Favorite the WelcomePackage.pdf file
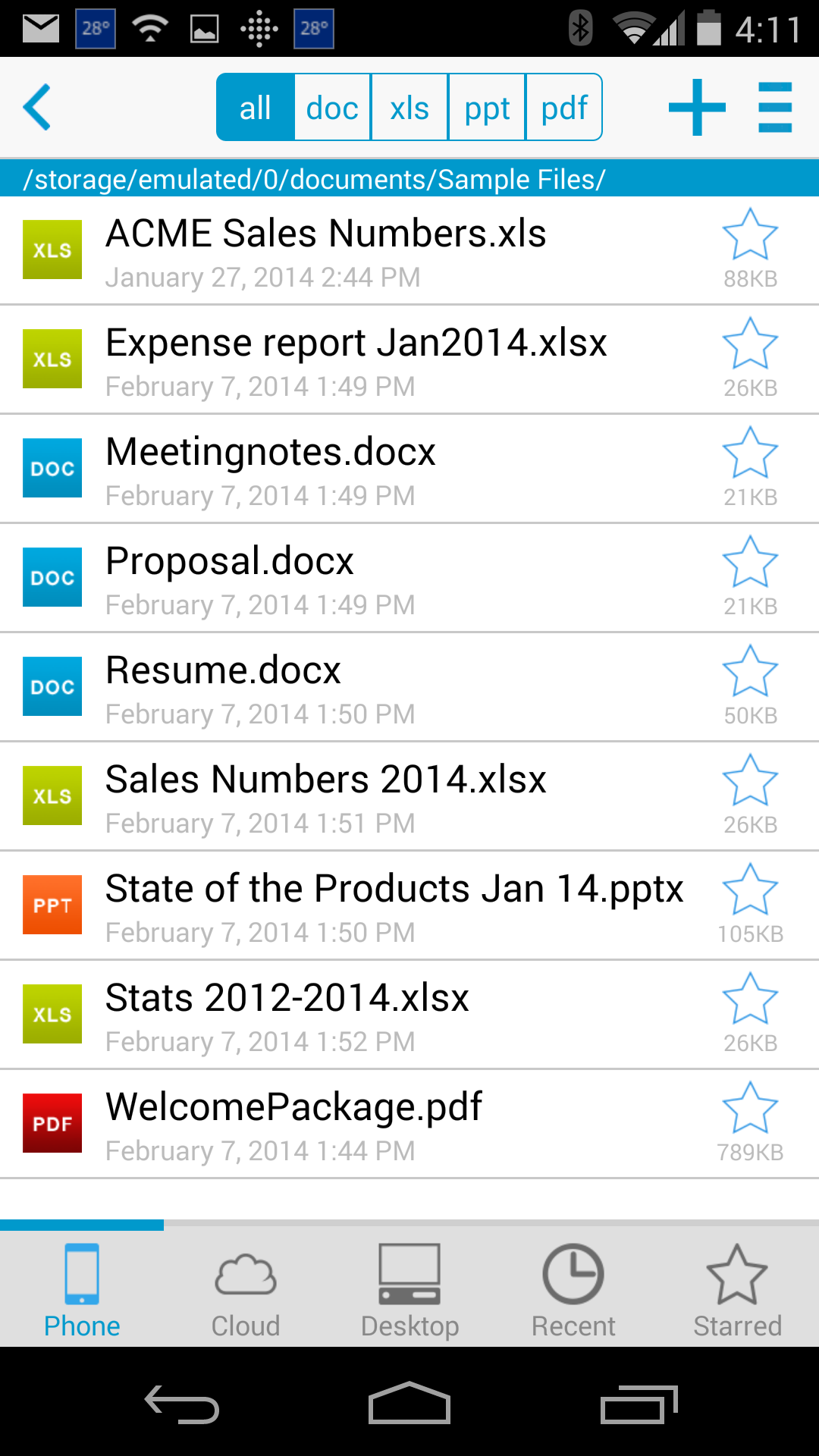This screenshot has width=819, height=1456. point(750,1107)
